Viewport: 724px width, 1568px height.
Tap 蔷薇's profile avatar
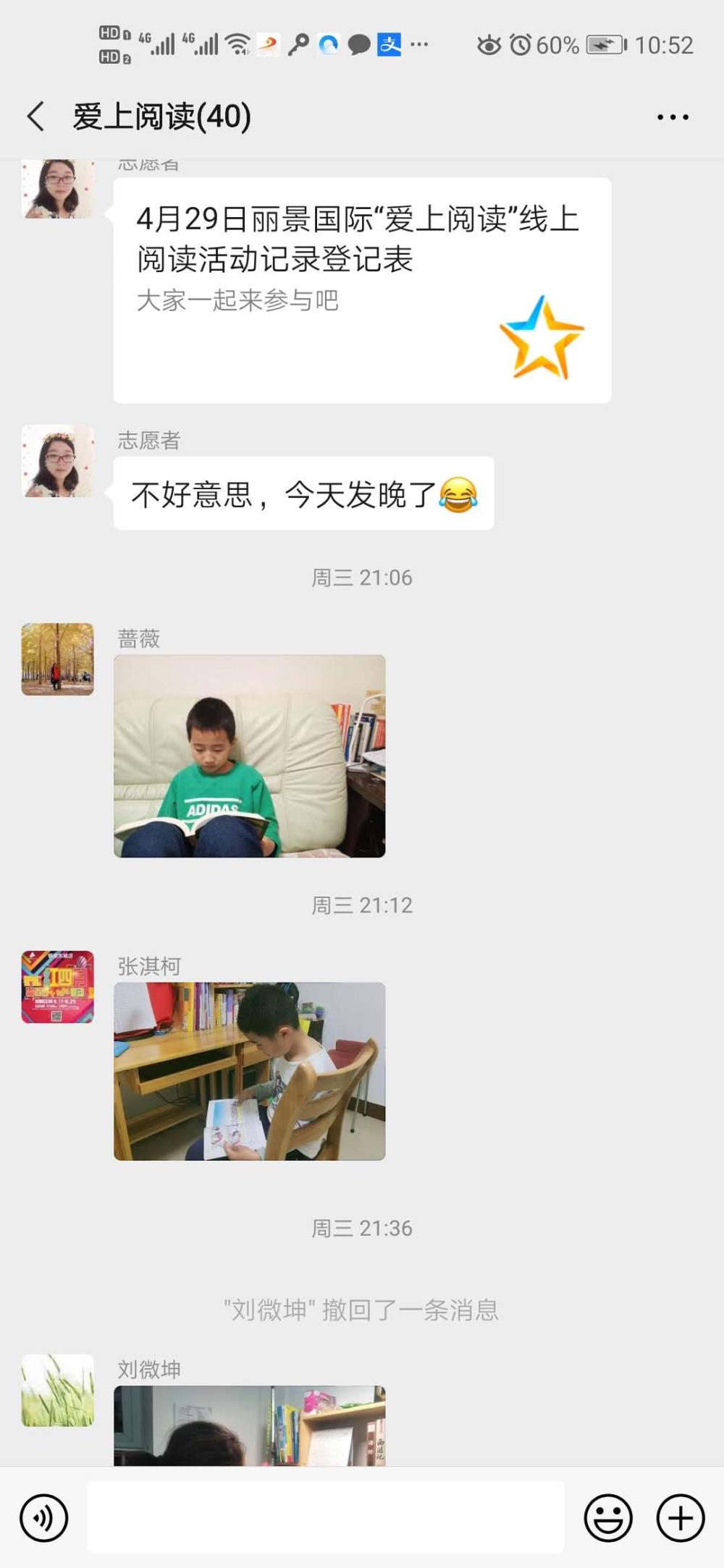click(x=58, y=659)
